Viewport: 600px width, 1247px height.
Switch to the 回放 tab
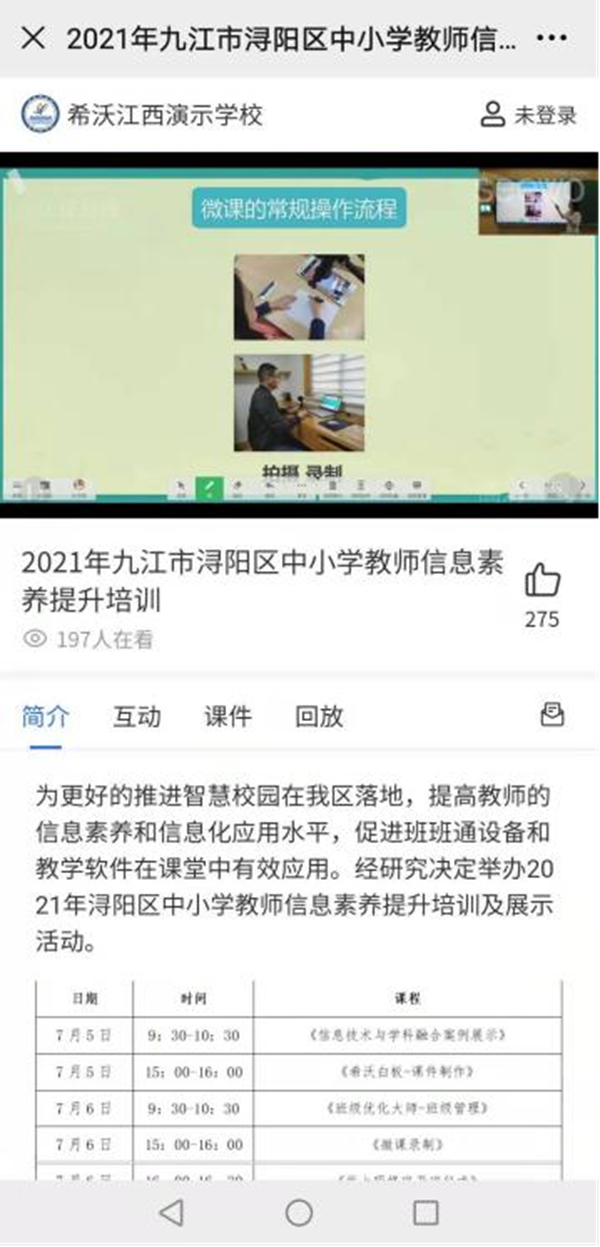319,716
